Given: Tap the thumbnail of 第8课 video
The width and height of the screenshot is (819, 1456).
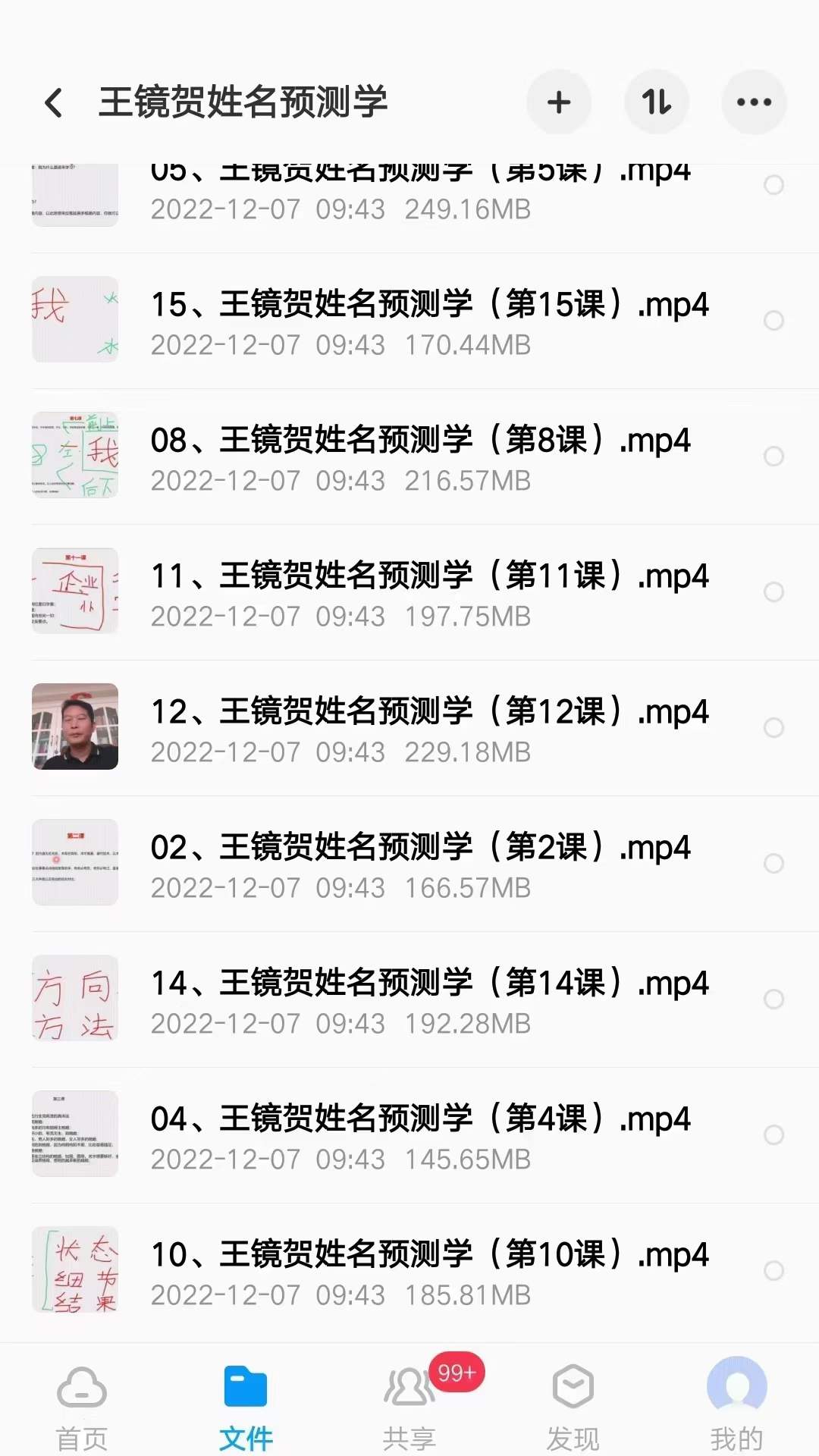Looking at the screenshot, I should 75,455.
